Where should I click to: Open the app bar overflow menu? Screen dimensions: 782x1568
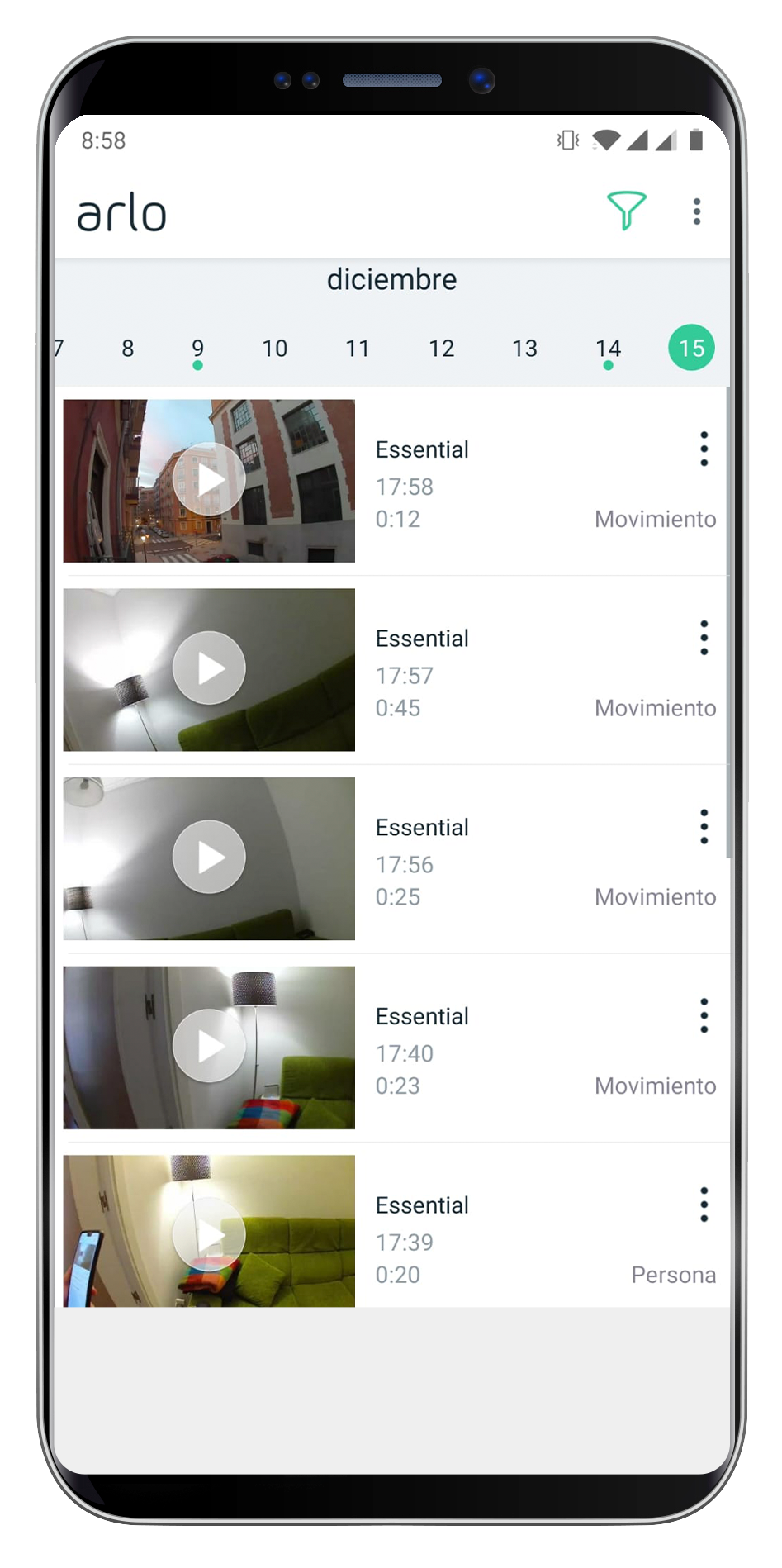(x=697, y=211)
